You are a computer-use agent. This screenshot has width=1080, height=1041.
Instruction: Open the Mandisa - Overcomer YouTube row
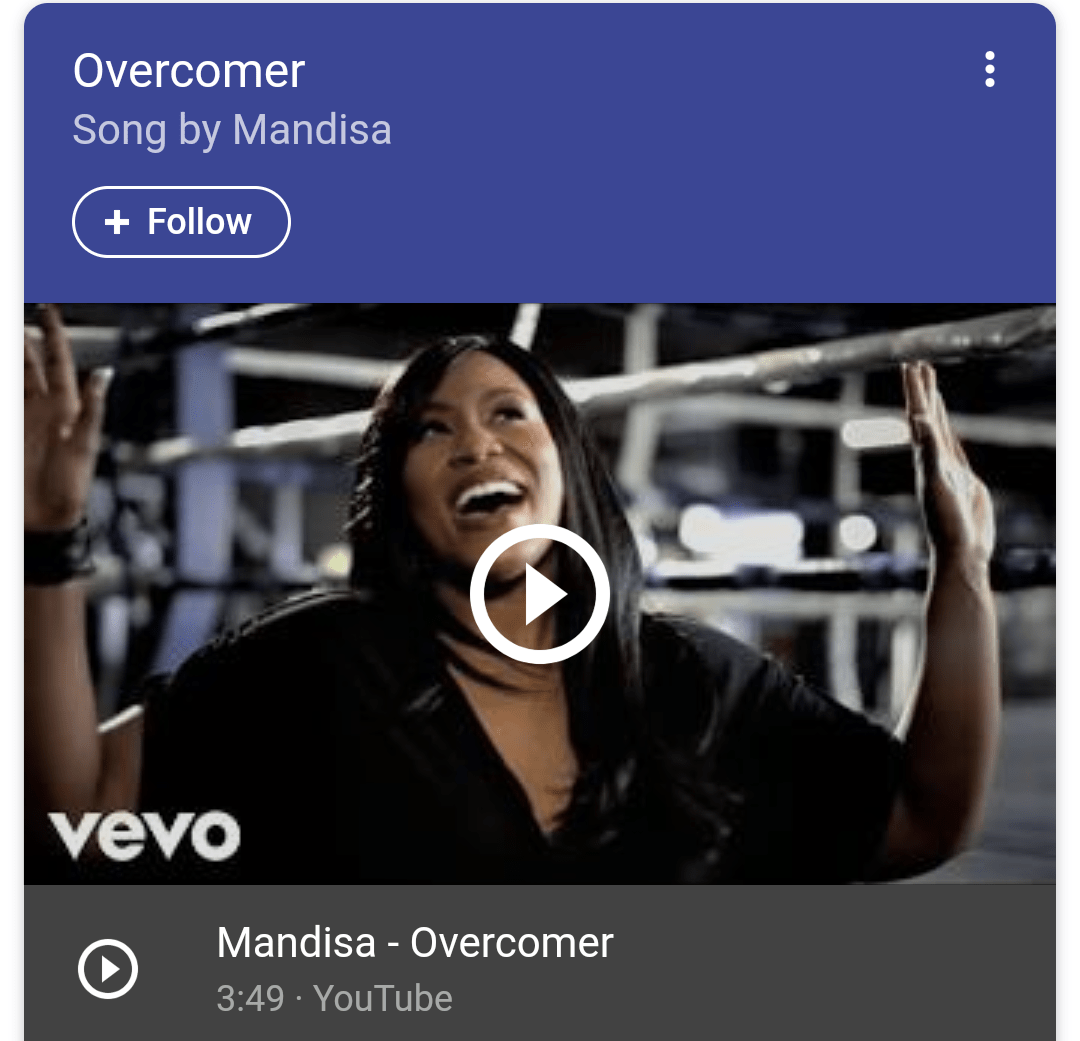(x=414, y=966)
